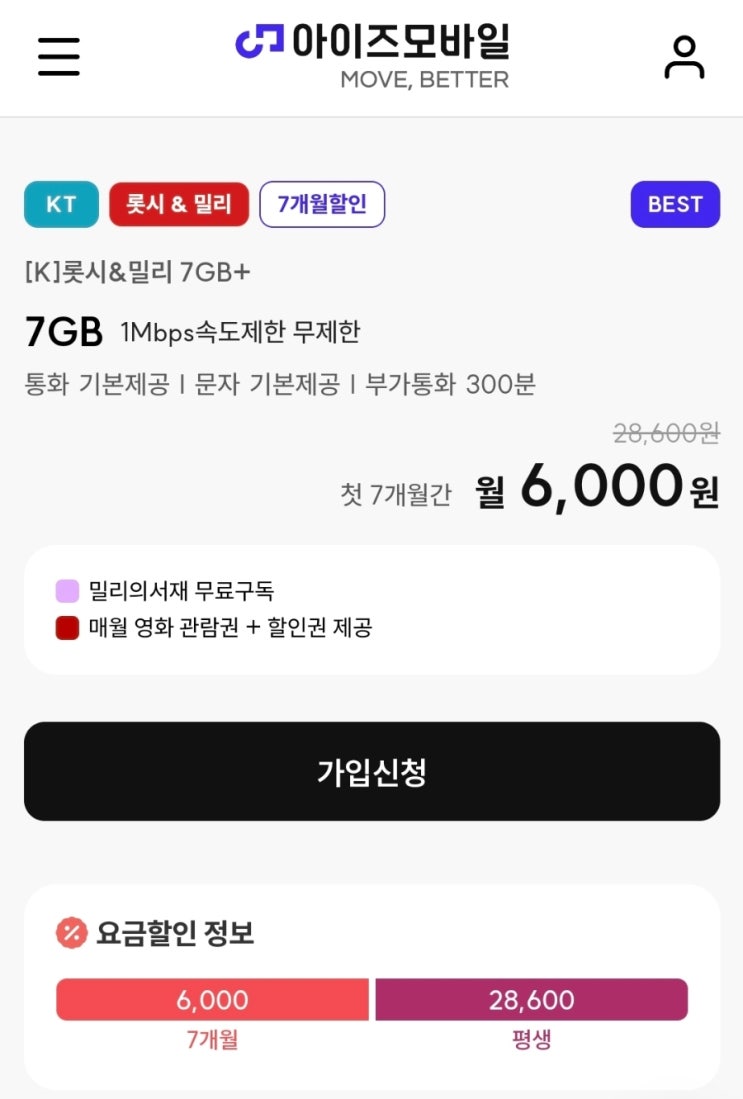Open the hamburger navigation menu
This screenshot has height=1099, width=743.
[x=58, y=57]
